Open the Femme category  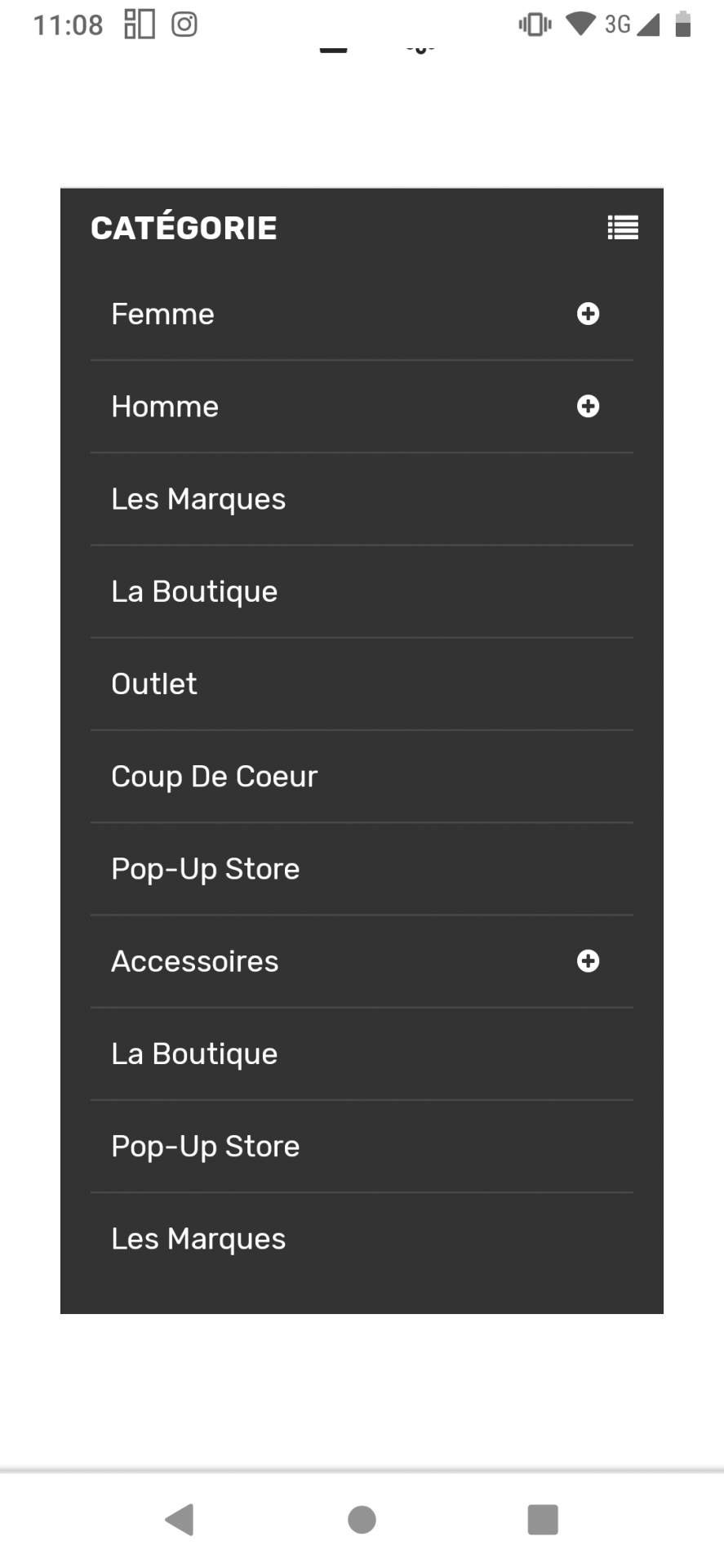coord(163,314)
